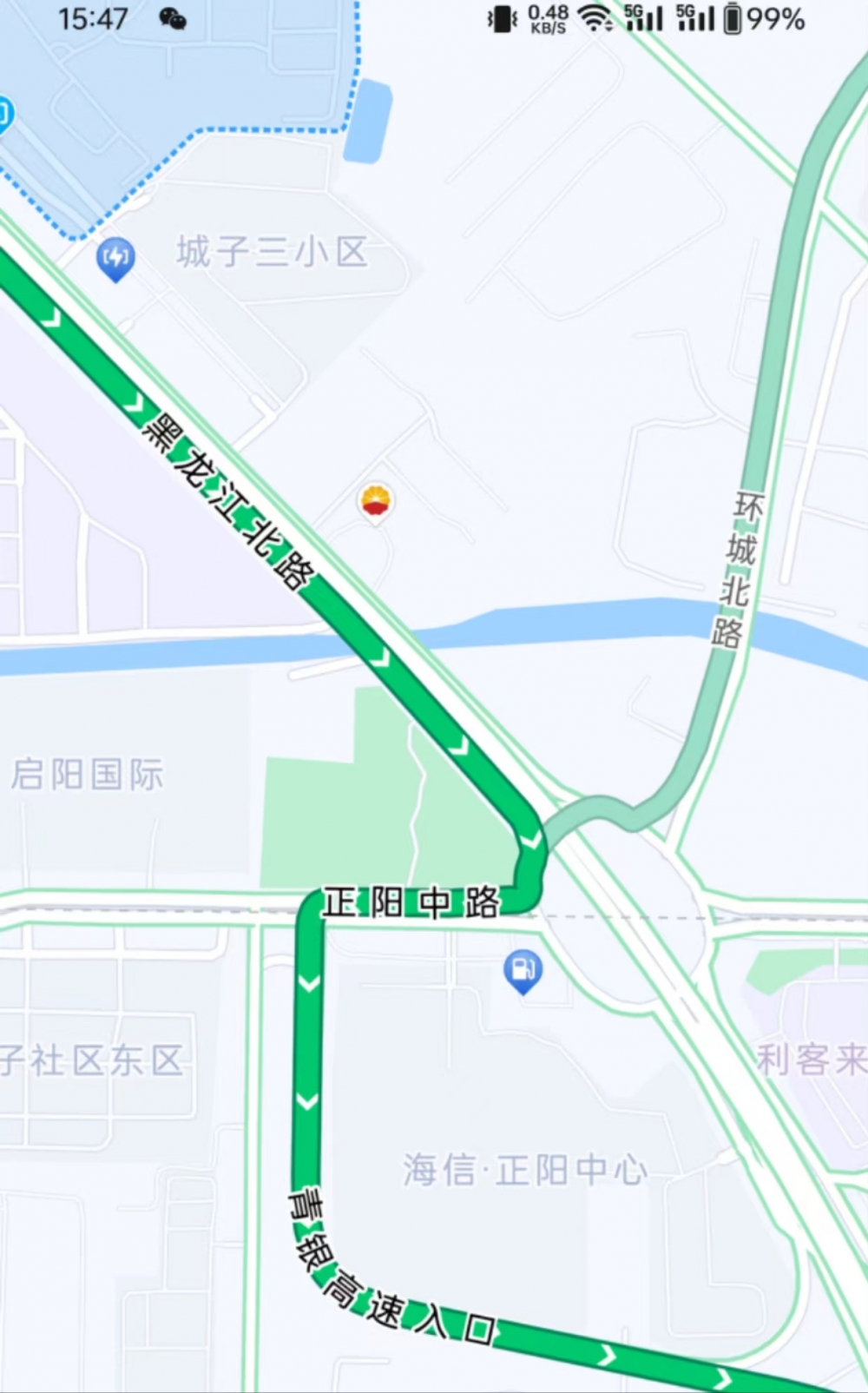Select the PetroChina gas station marker
The image size is (868, 1393).
point(376,502)
